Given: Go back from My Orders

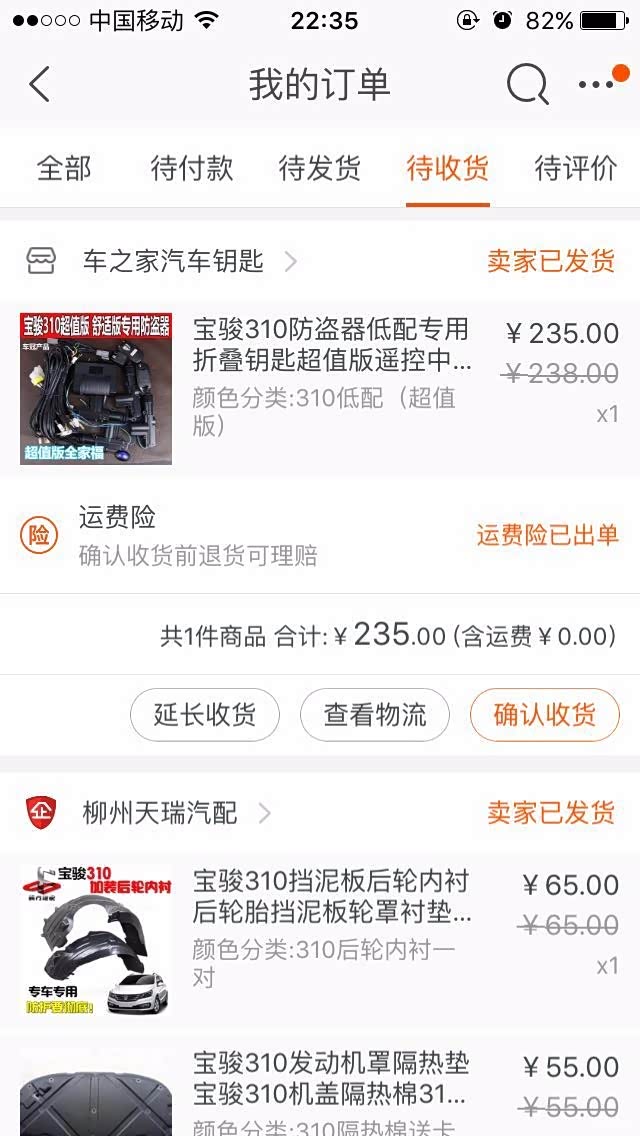Looking at the screenshot, I should [40, 85].
